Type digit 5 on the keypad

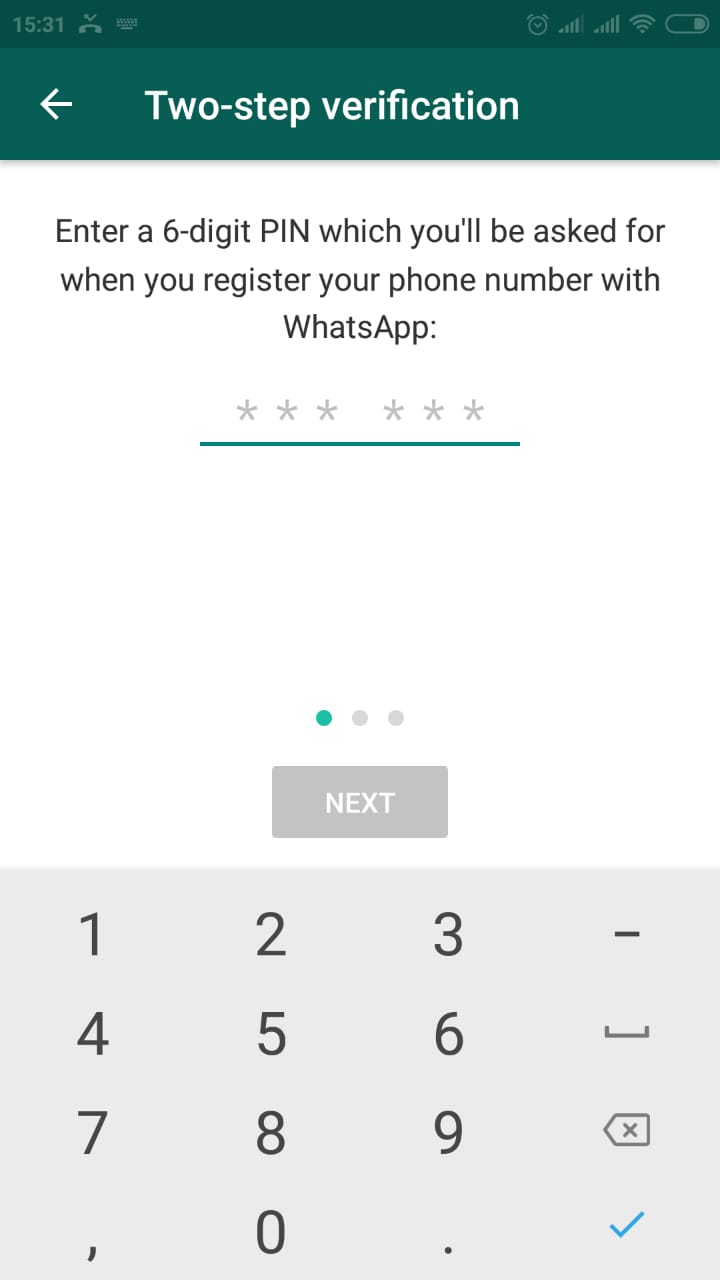coord(271,1034)
